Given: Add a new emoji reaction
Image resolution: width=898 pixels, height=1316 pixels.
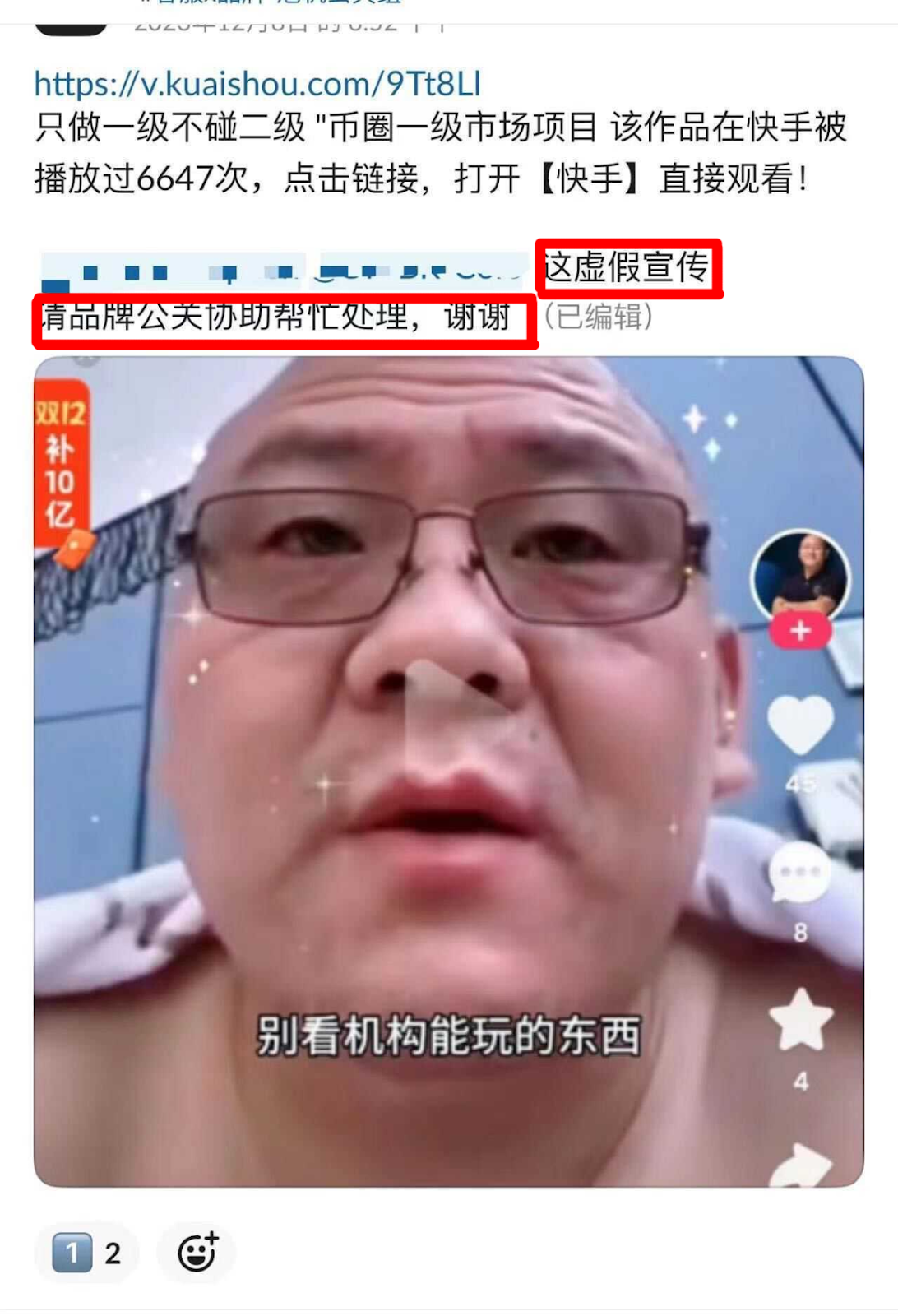Looking at the screenshot, I should [197, 1253].
